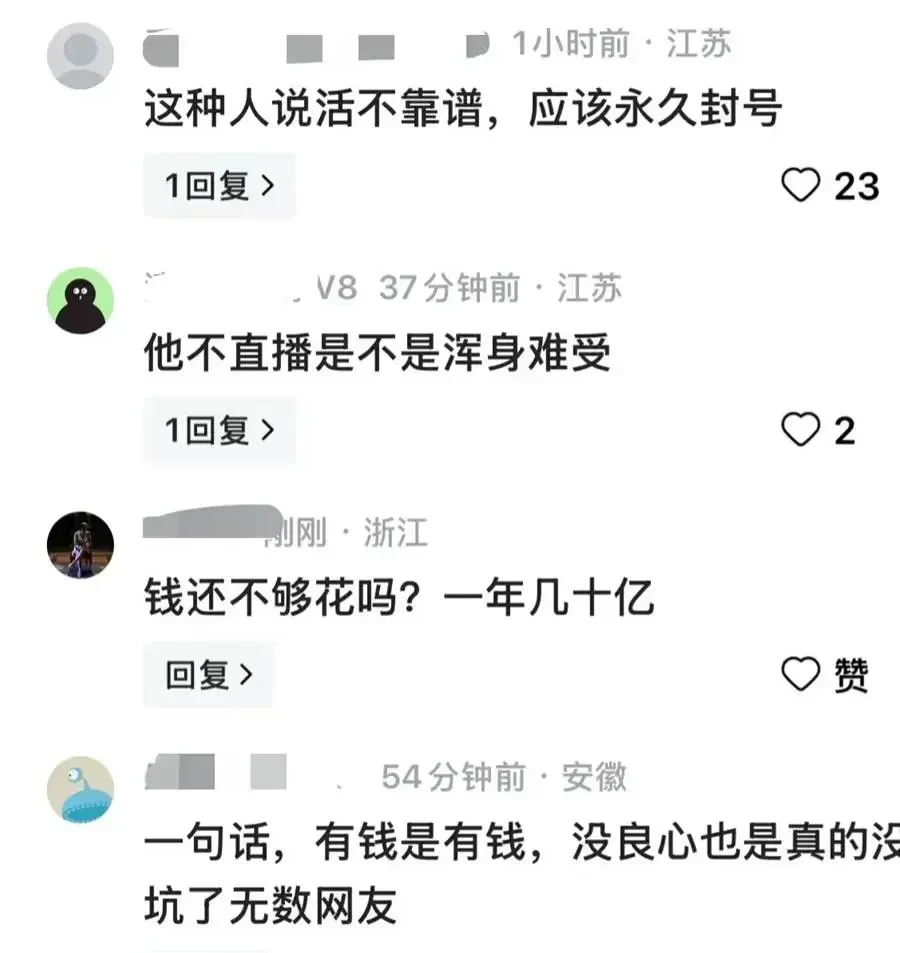Like the 钱还不够花吗 comment
The image size is (900, 953).
(x=800, y=676)
